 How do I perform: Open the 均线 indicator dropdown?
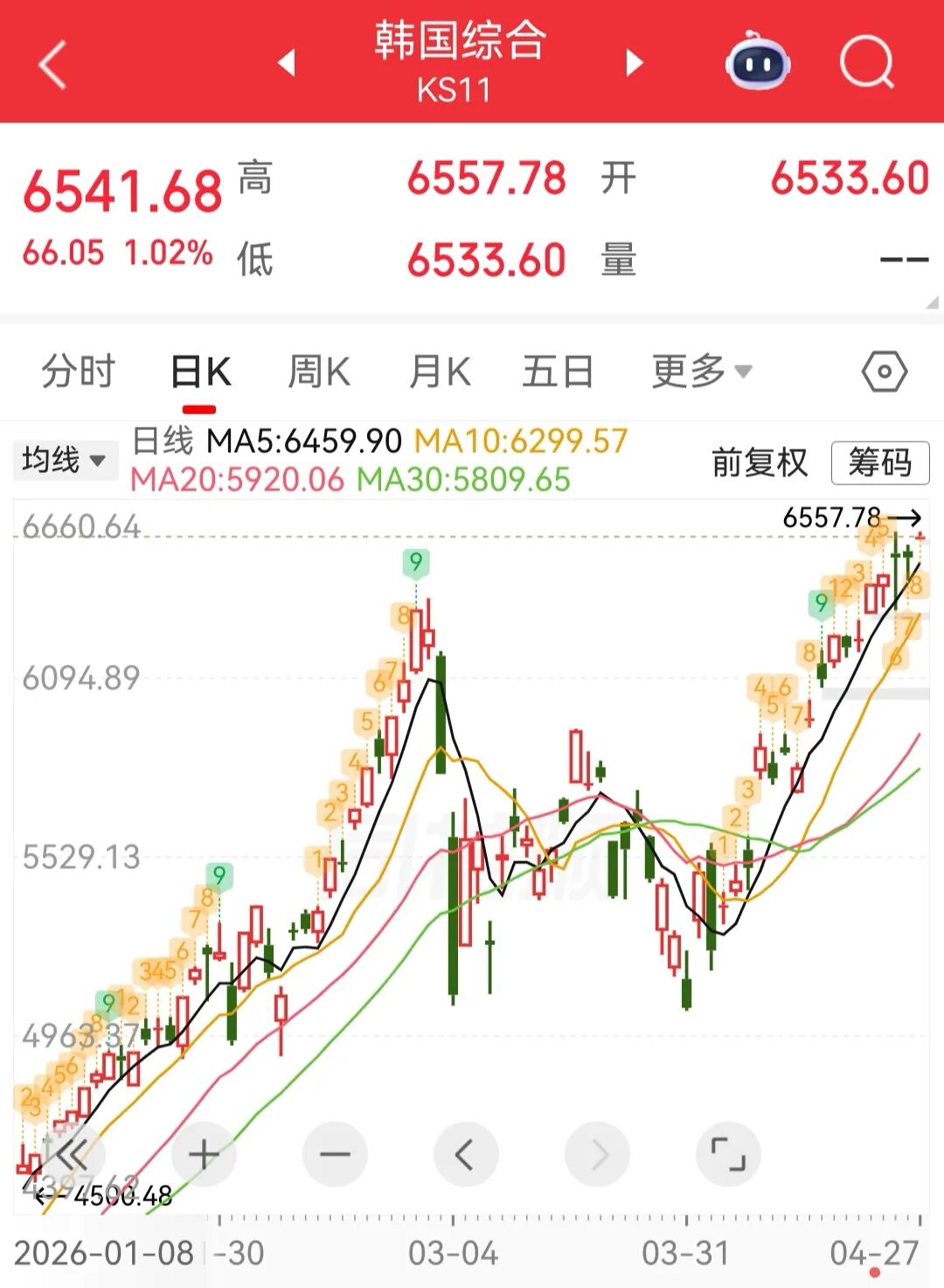tap(64, 460)
